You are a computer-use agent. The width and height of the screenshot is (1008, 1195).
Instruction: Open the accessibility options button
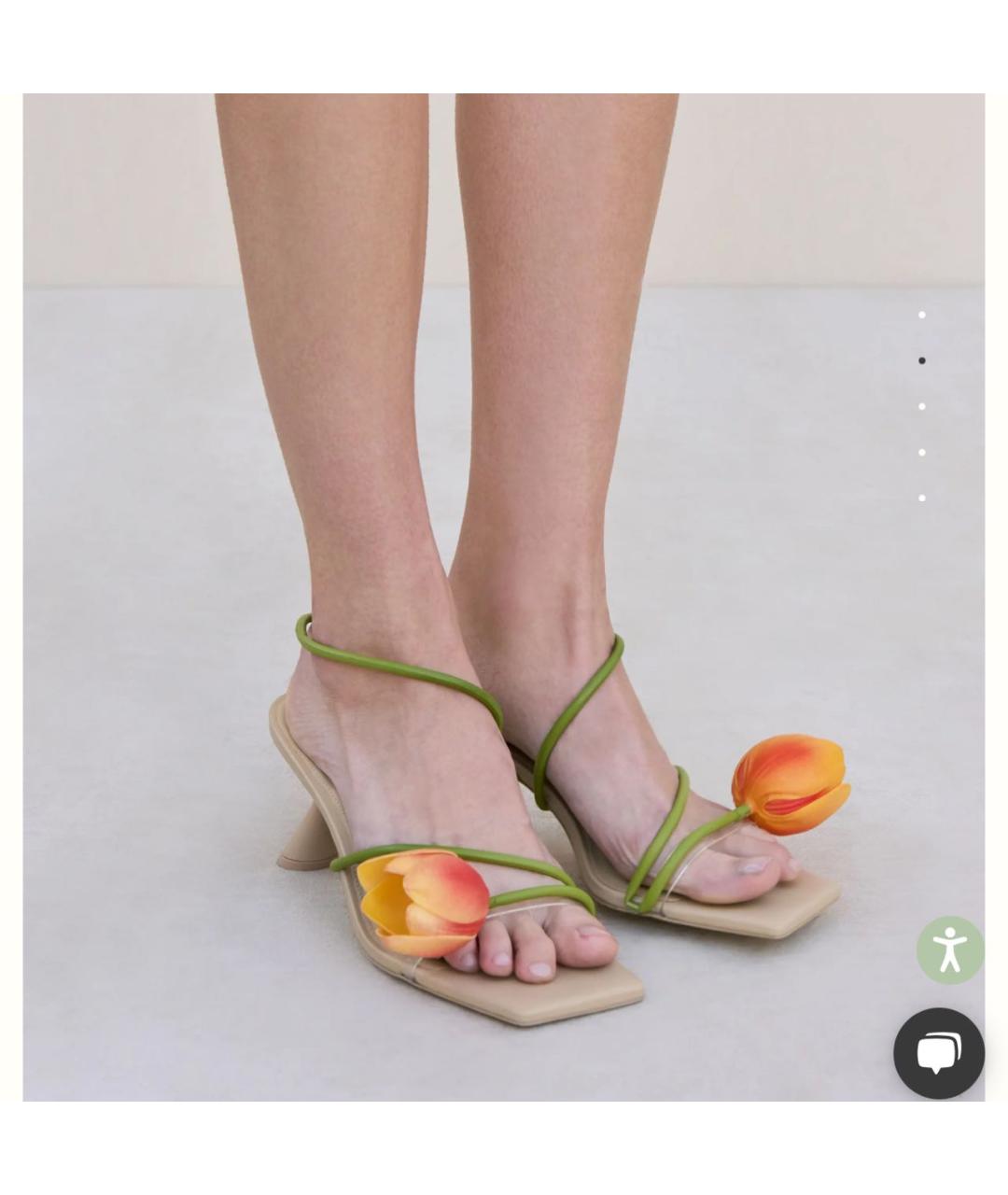949,949
